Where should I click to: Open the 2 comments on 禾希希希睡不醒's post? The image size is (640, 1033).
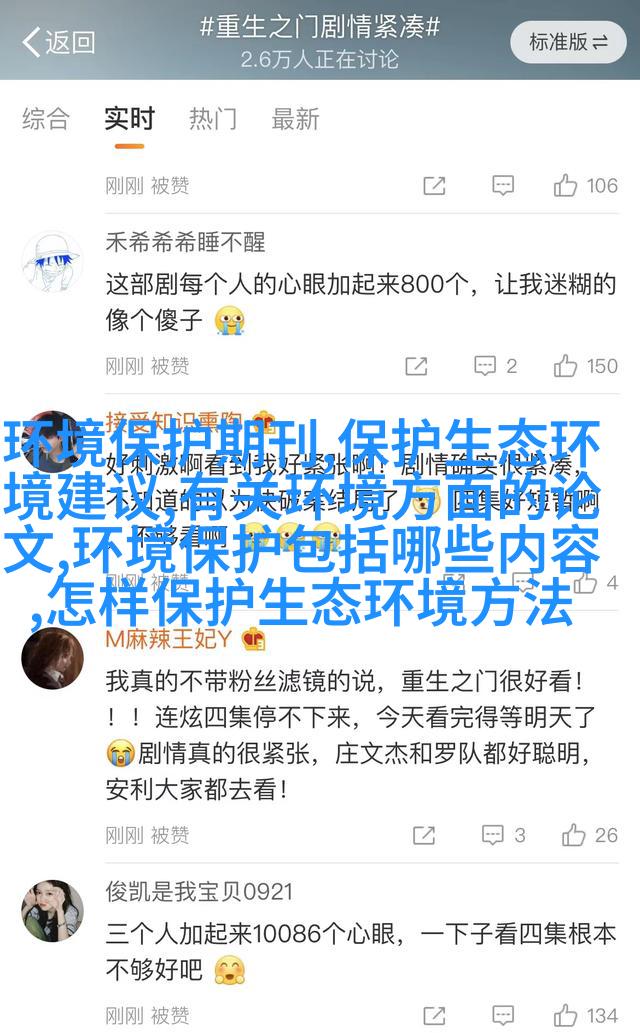click(x=496, y=366)
